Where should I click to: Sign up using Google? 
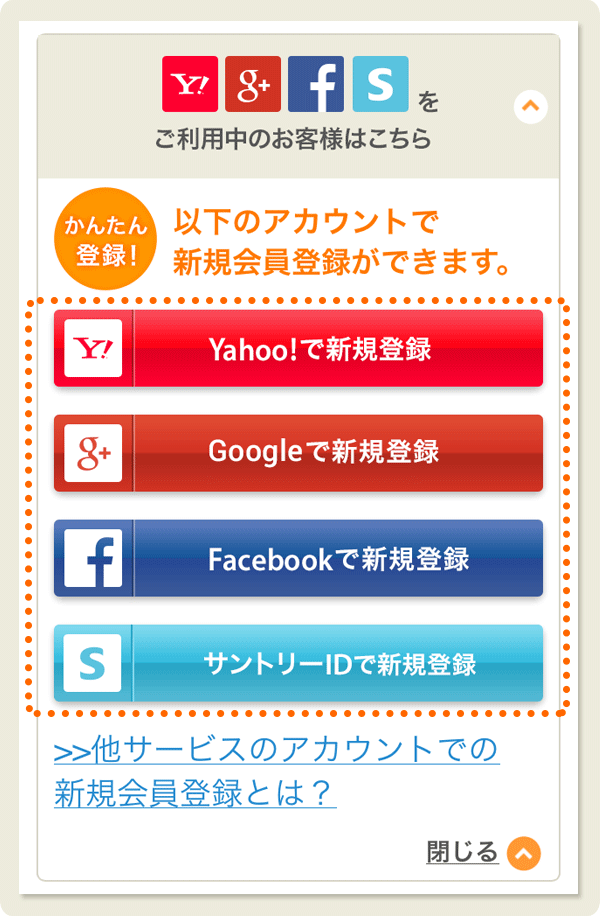tap(298, 453)
